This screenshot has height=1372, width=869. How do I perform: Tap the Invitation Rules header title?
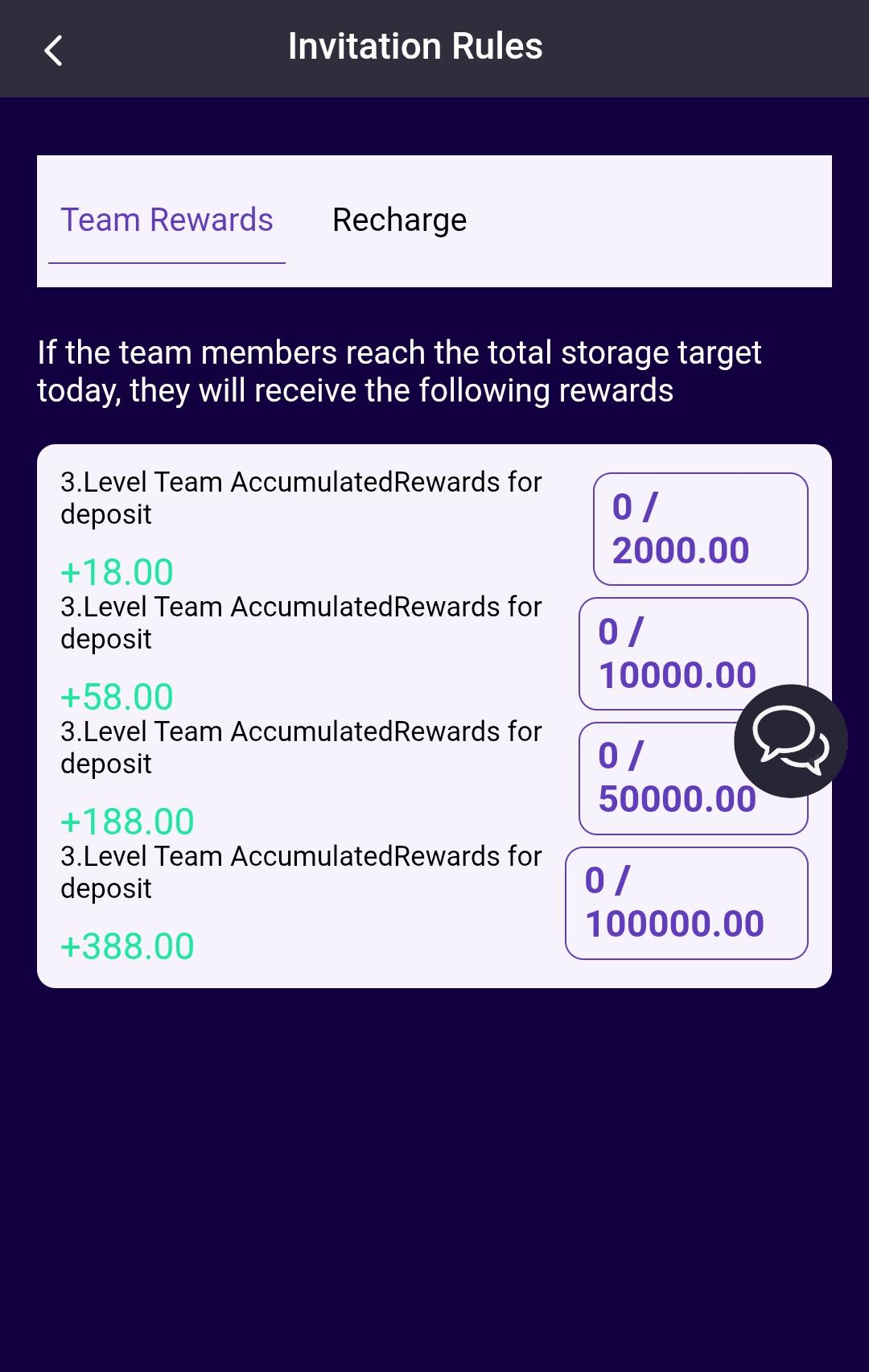pyautogui.click(x=416, y=46)
